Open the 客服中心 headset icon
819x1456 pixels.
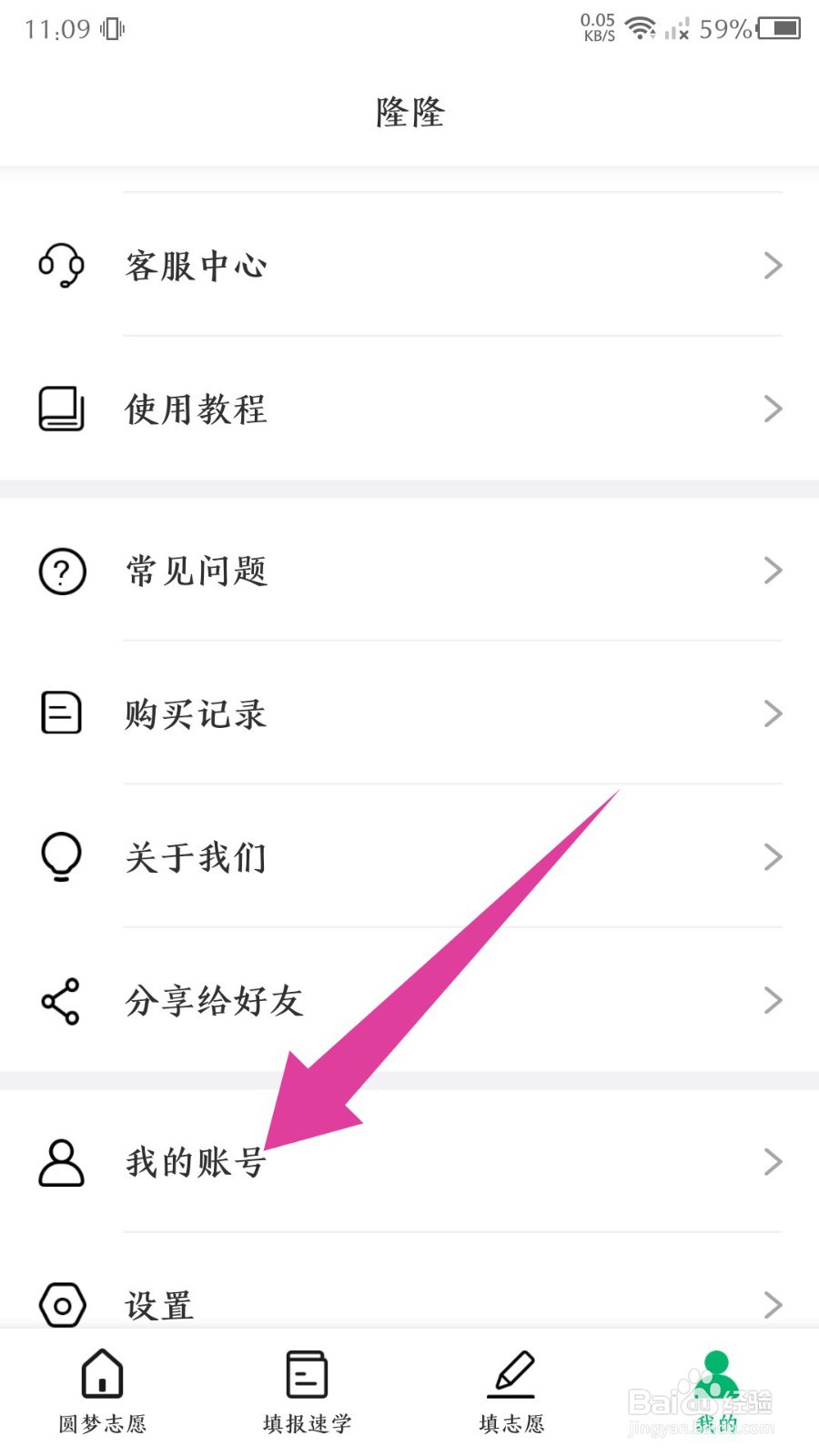pos(60,266)
